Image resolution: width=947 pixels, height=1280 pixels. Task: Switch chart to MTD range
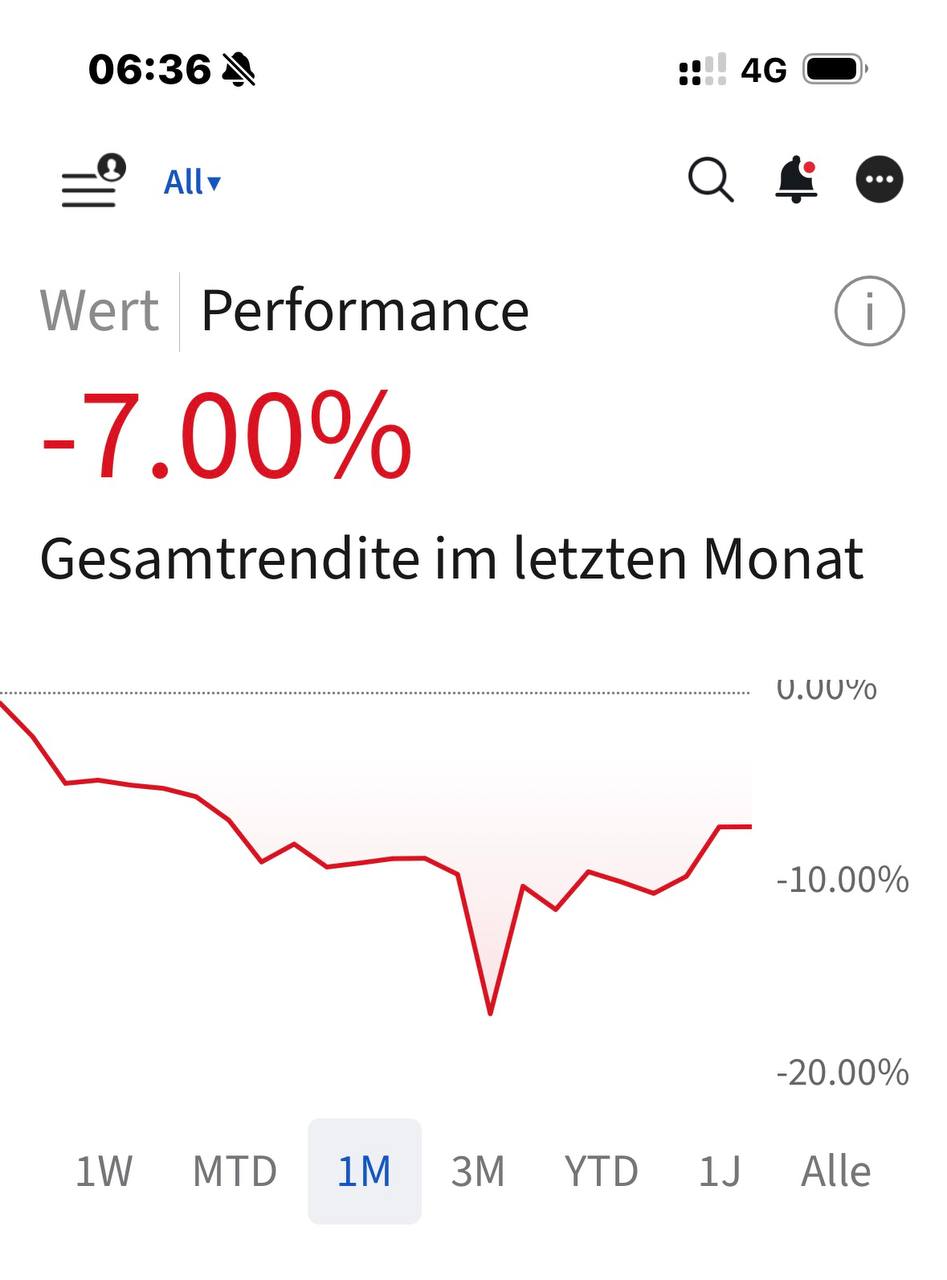click(234, 1170)
